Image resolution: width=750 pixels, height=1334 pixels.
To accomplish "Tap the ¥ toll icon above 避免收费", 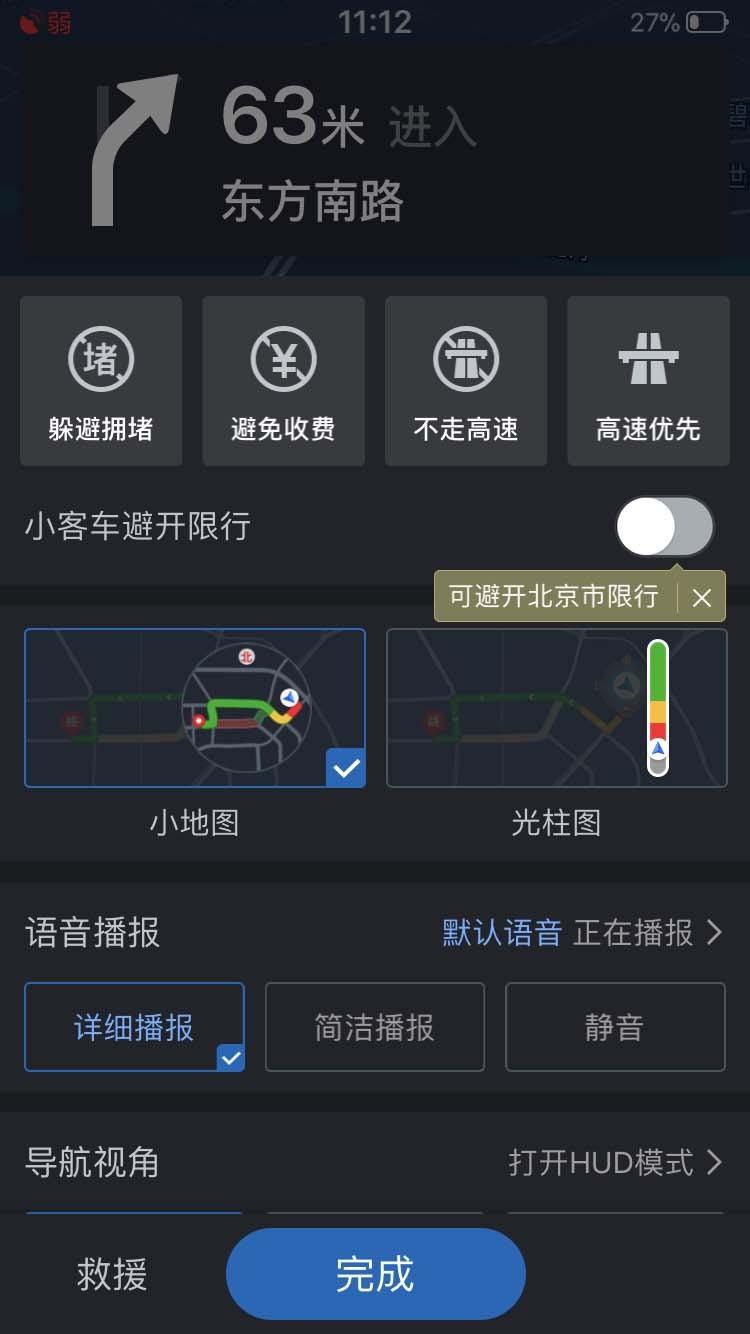I will pos(283,358).
